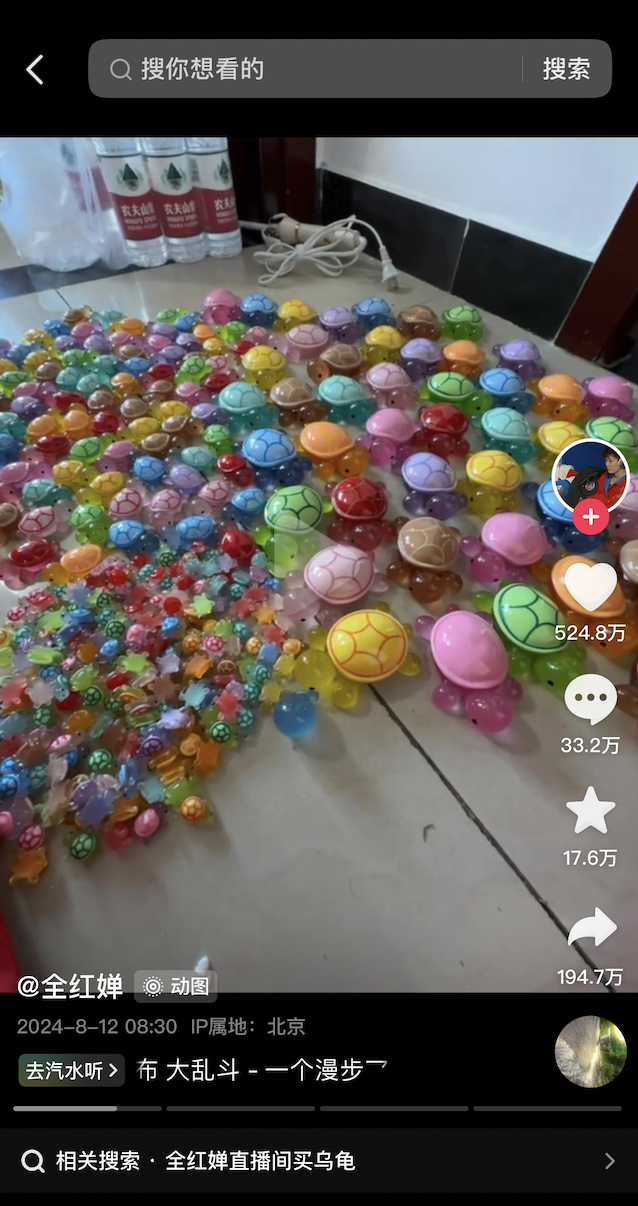
Task: Open the round music disc thumbnail
Action: 591,1052
